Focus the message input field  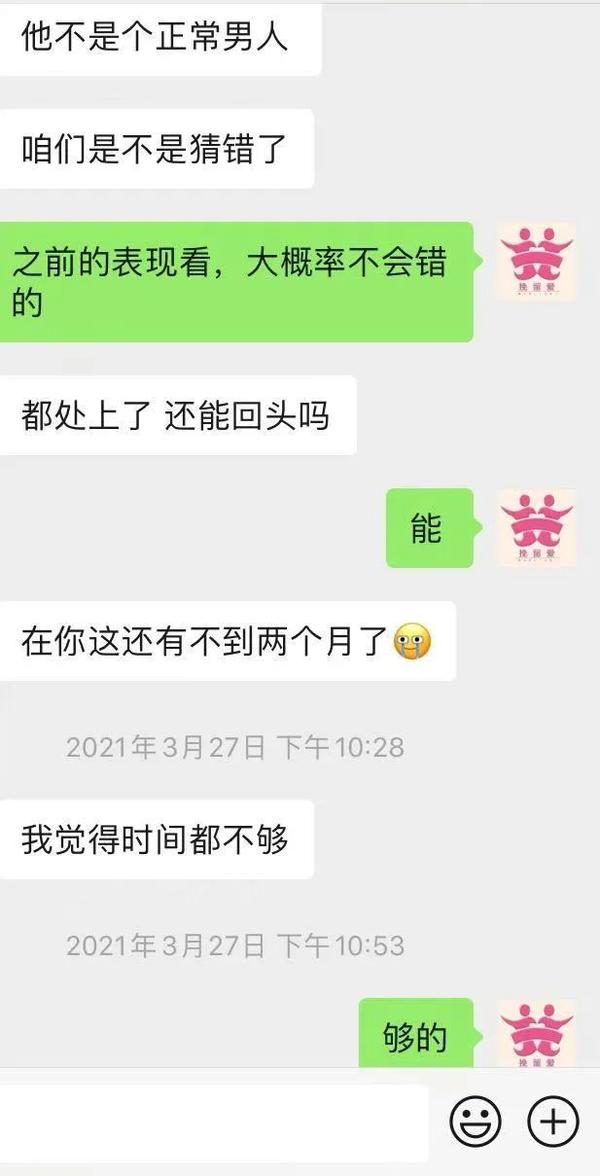coord(215,1121)
